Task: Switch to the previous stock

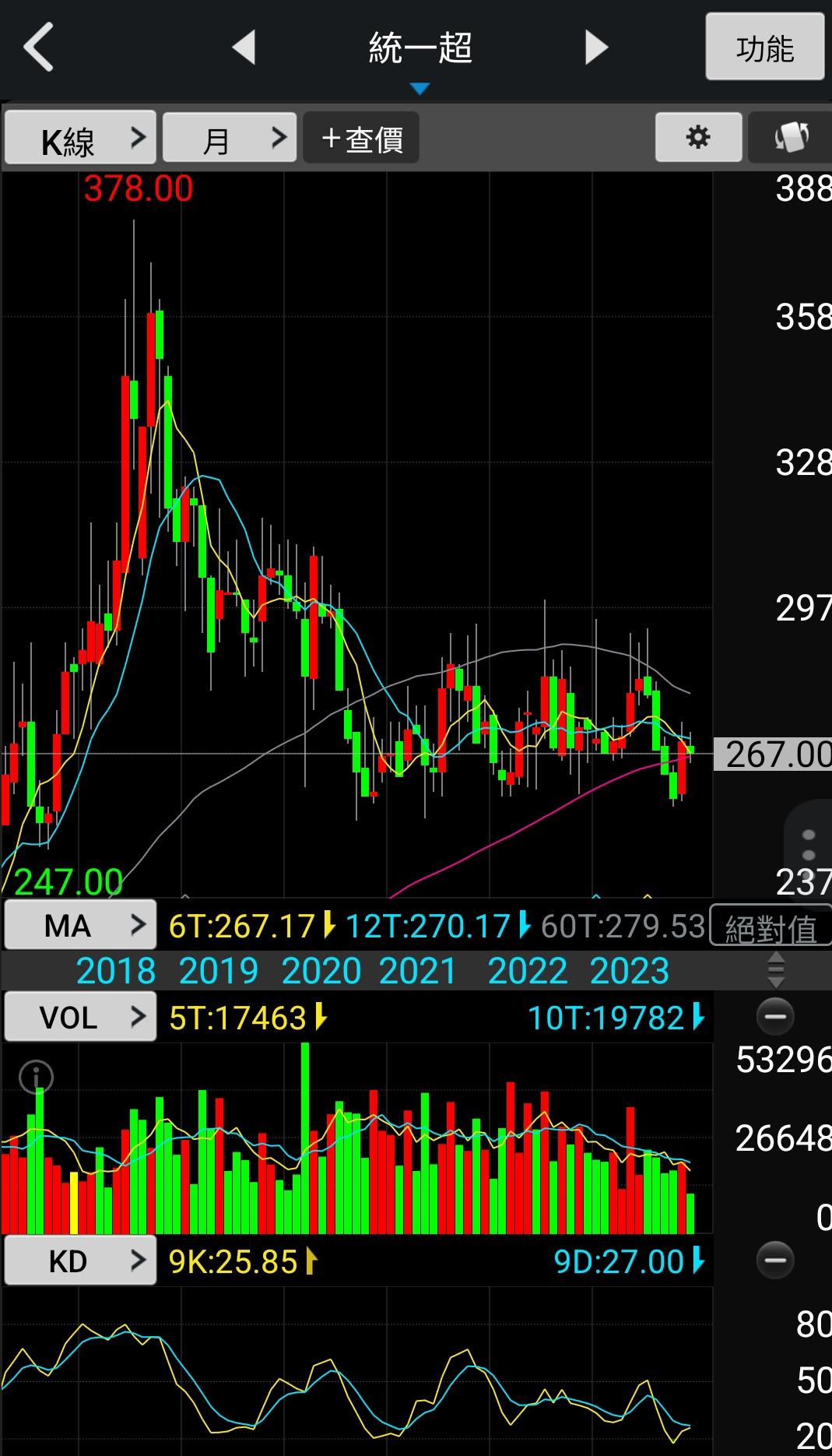Action: (x=244, y=47)
